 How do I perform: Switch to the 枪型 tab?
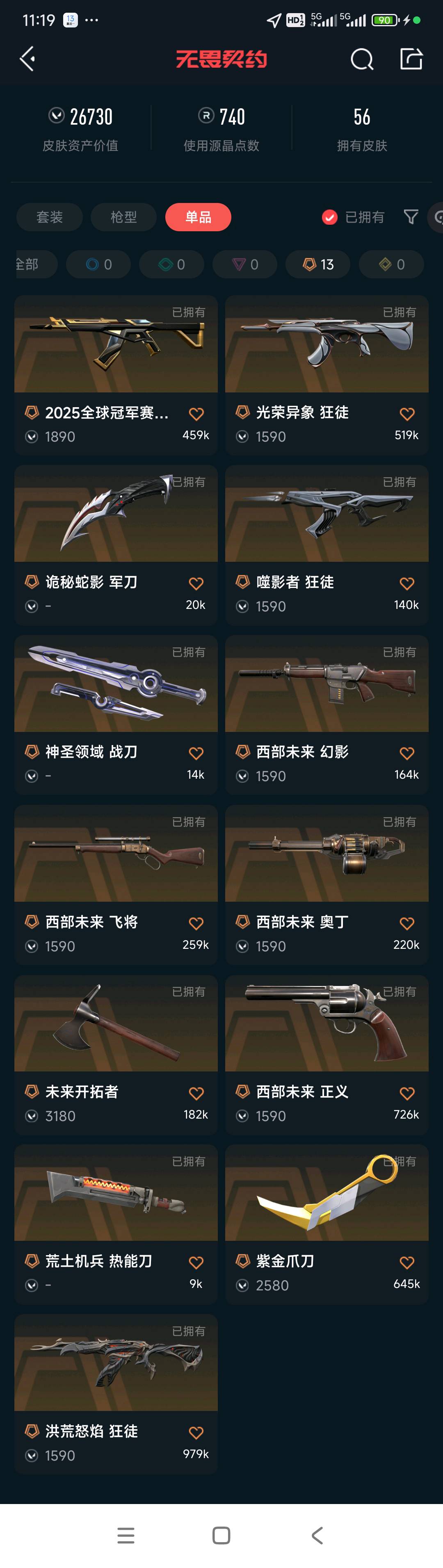[x=123, y=217]
